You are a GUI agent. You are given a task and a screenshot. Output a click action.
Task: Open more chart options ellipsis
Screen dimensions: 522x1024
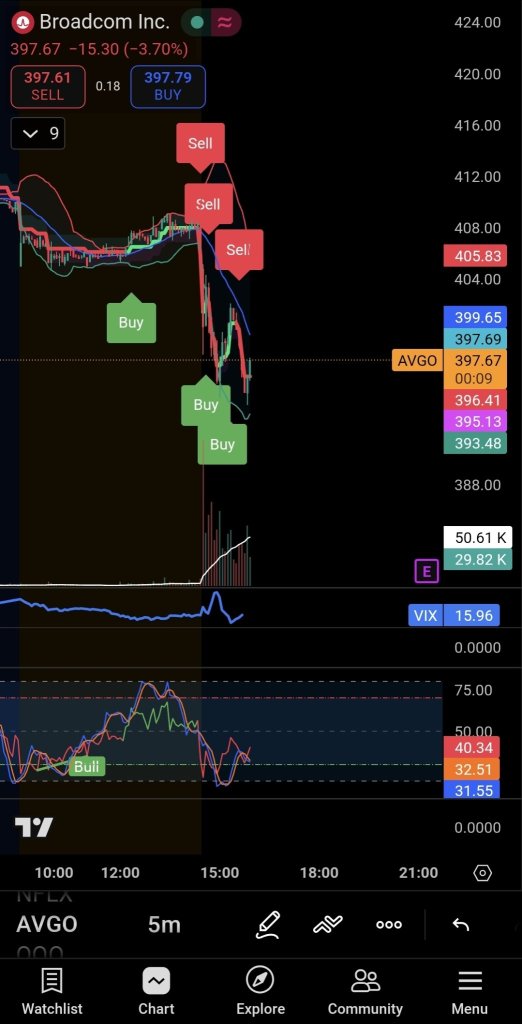[389, 925]
